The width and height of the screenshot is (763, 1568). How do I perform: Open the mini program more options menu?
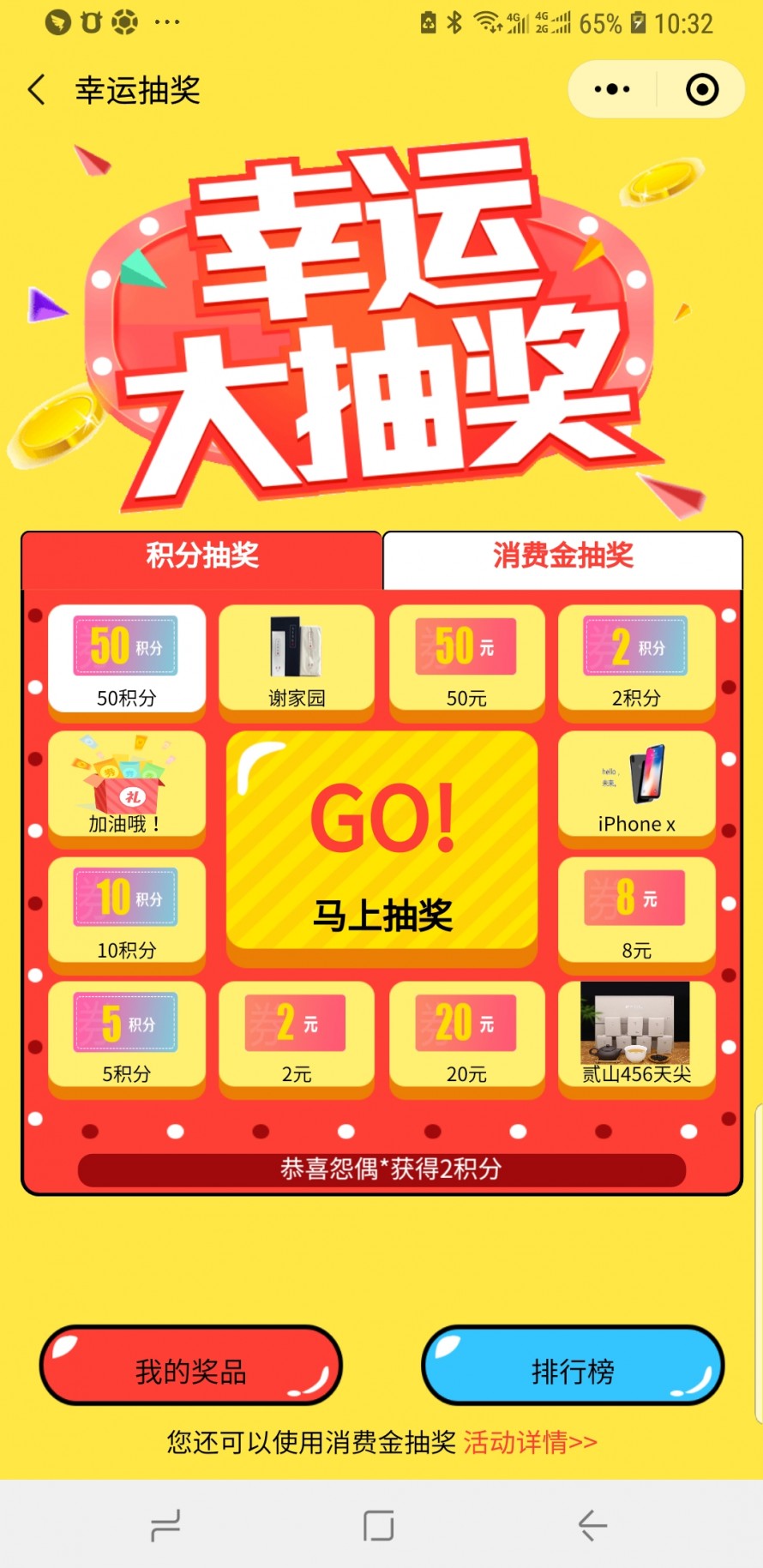pyautogui.click(x=612, y=89)
